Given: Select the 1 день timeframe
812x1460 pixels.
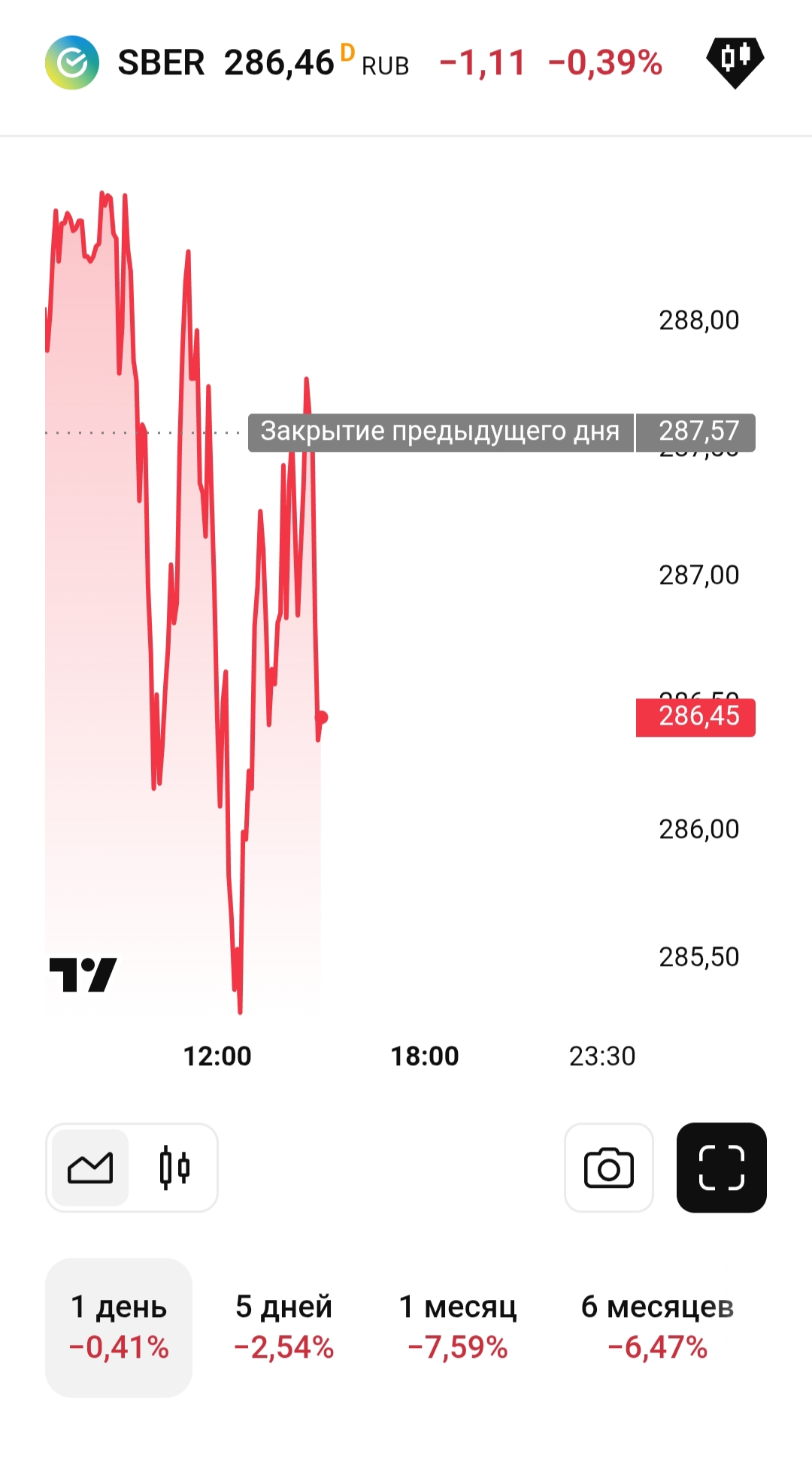Looking at the screenshot, I should pyautogui.click(x=119, y=1327).
